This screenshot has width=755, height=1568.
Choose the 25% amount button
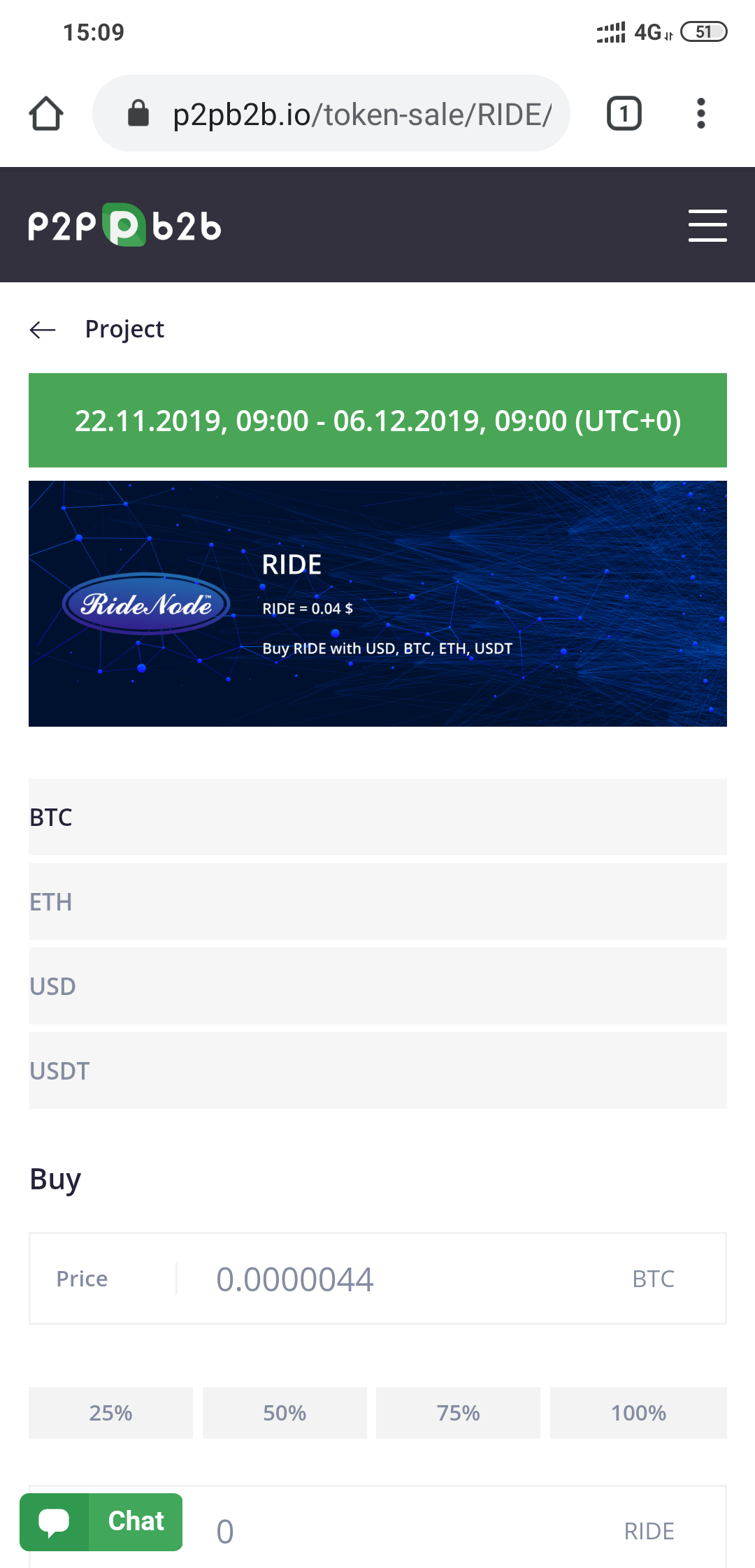[x=110, y=1412]
